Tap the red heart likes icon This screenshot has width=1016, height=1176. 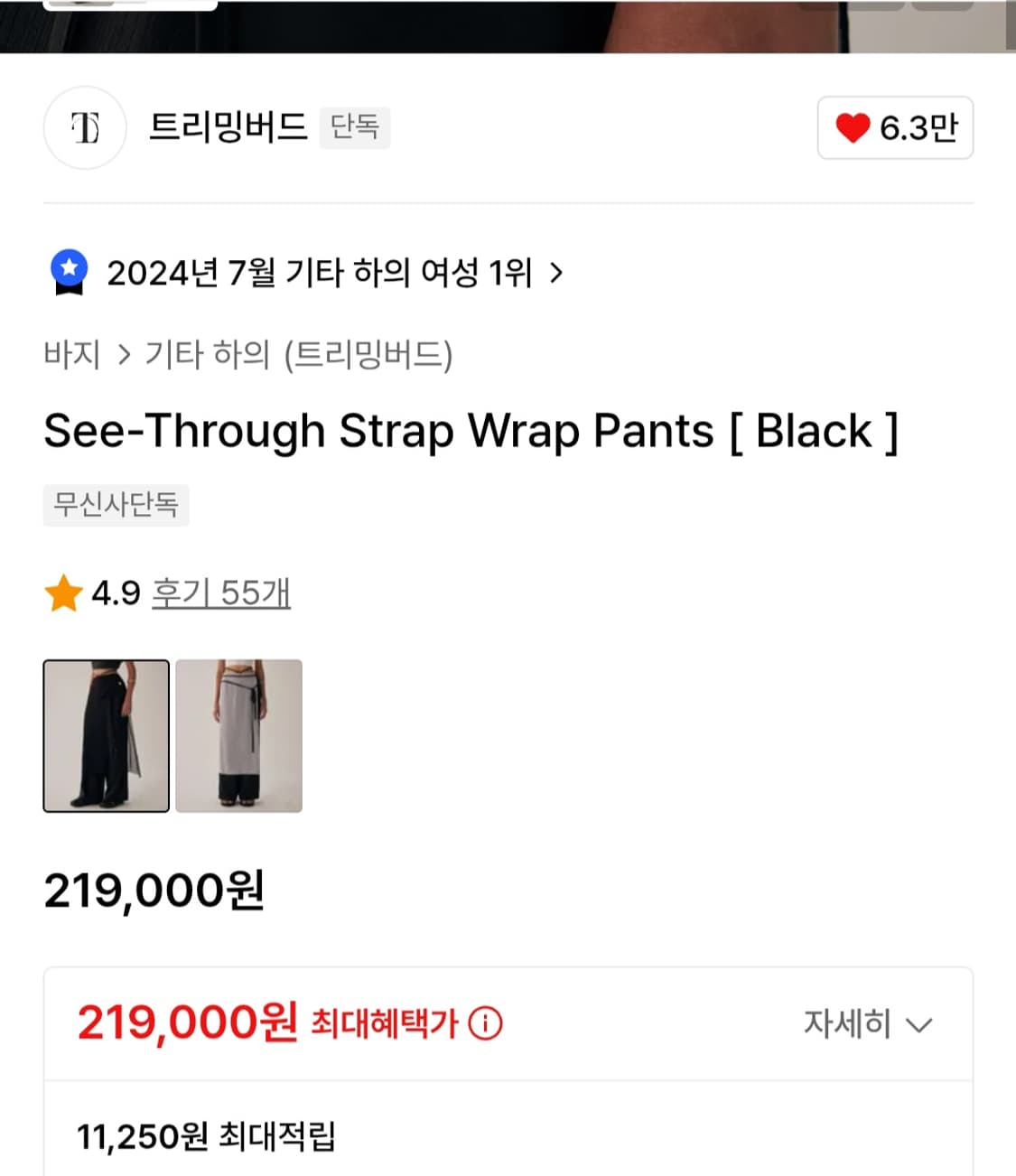click(x=853, y=127)
